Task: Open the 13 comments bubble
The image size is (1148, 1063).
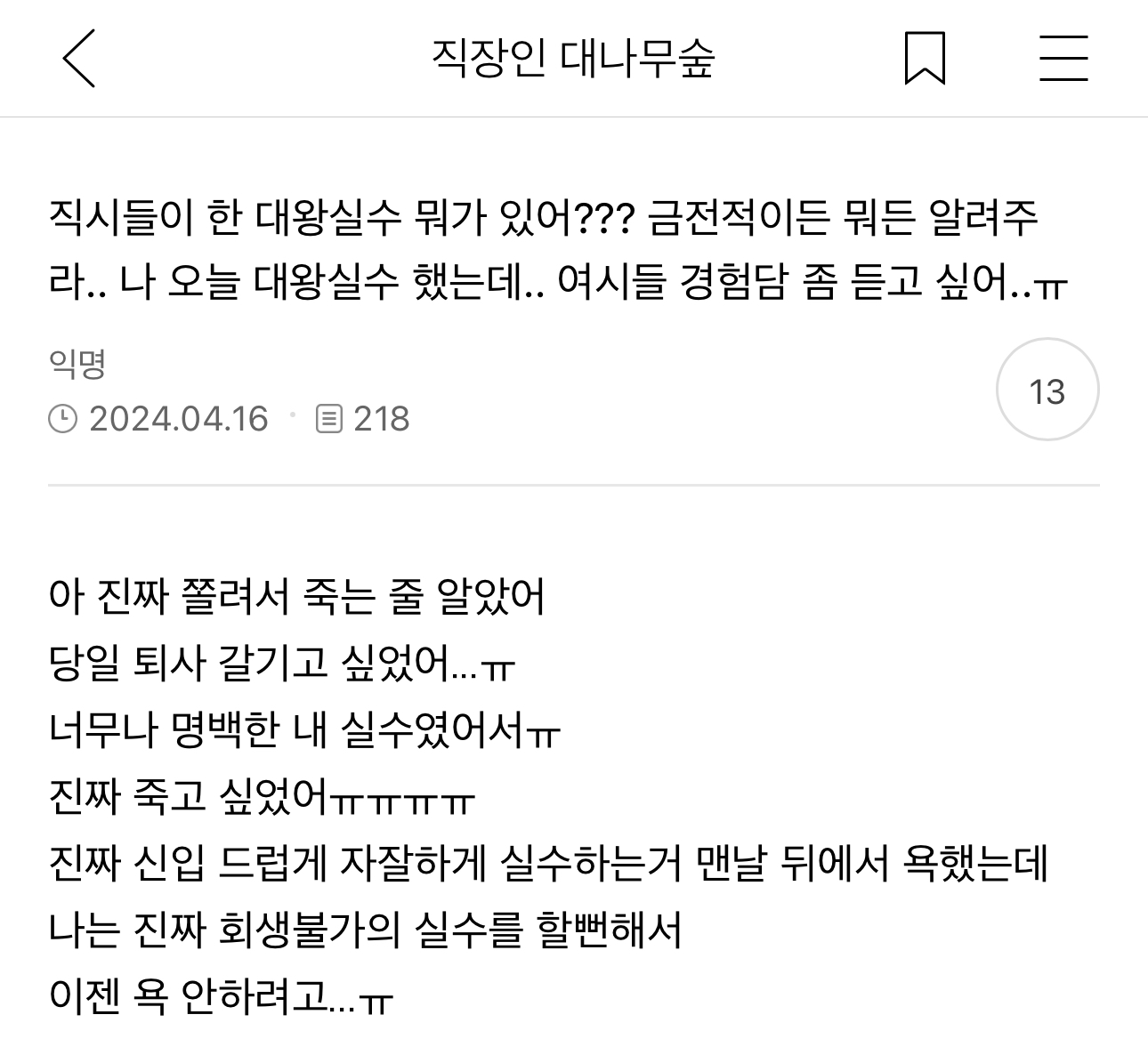Action: 1047,390
